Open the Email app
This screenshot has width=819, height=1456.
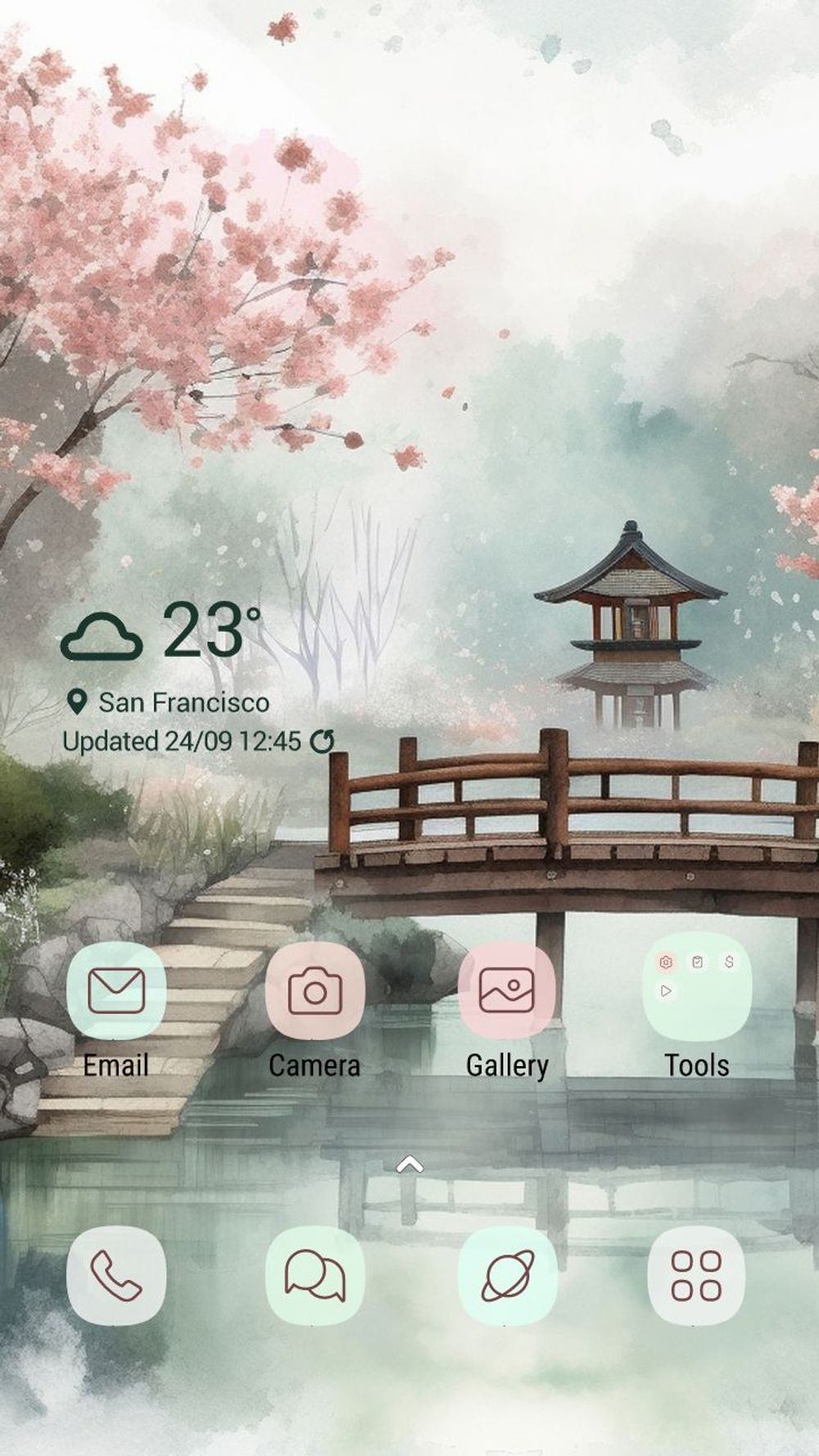(116, 992)
